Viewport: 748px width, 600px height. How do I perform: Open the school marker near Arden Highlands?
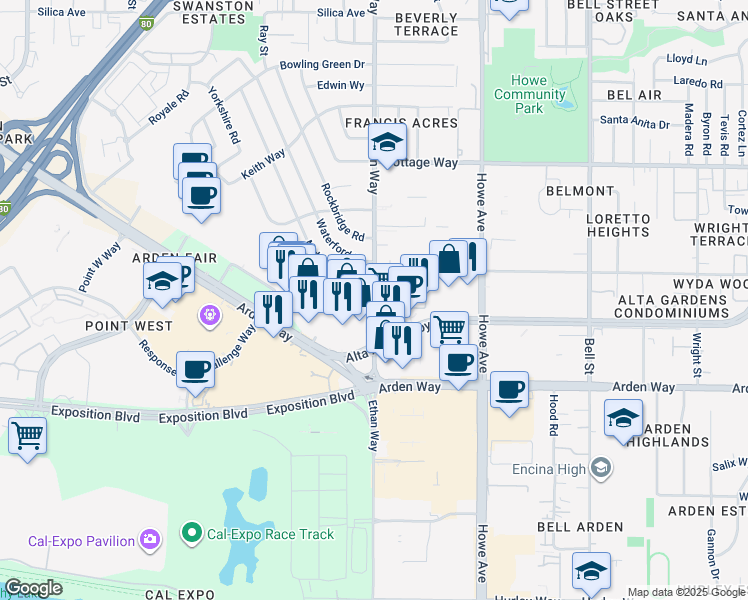pos(623,418)
